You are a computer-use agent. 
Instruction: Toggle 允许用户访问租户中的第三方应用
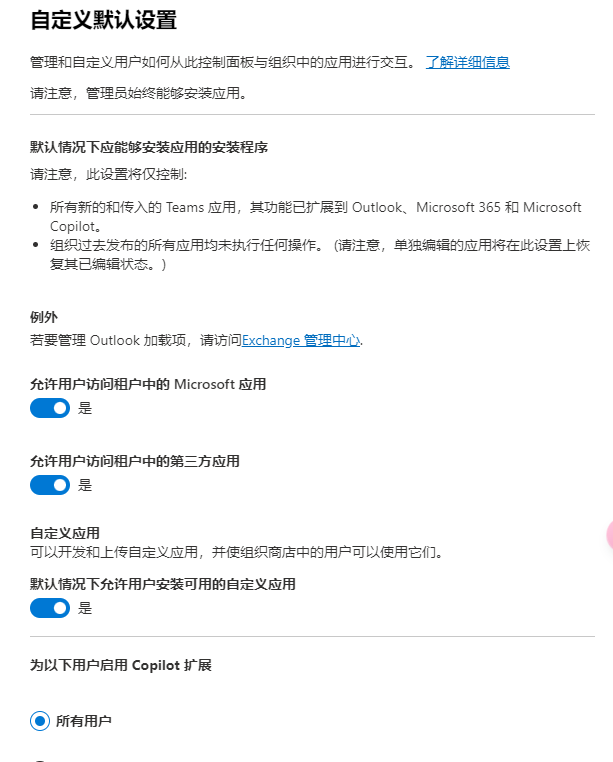coord(50,485)
